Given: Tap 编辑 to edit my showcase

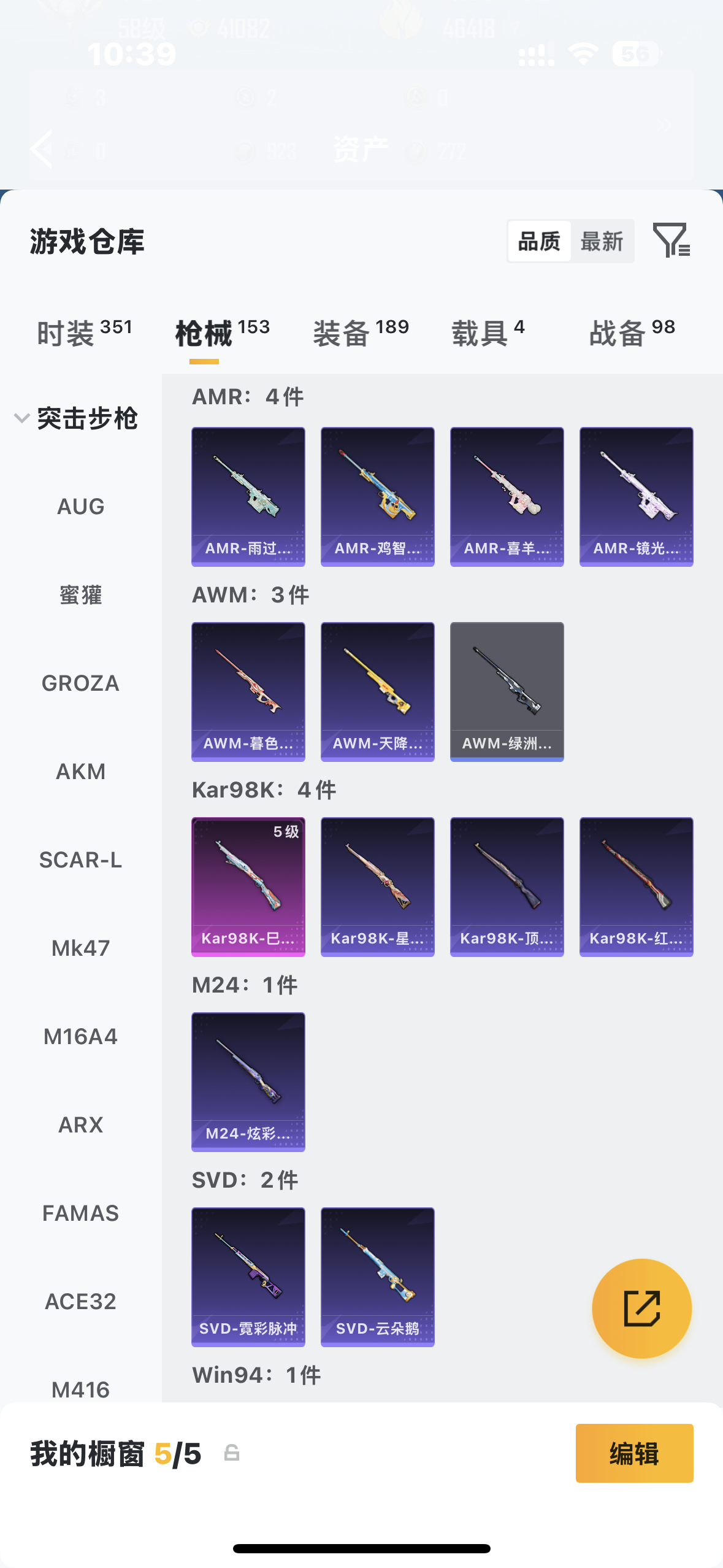Looking at the screenshot, I should (x=634, y=1453).
